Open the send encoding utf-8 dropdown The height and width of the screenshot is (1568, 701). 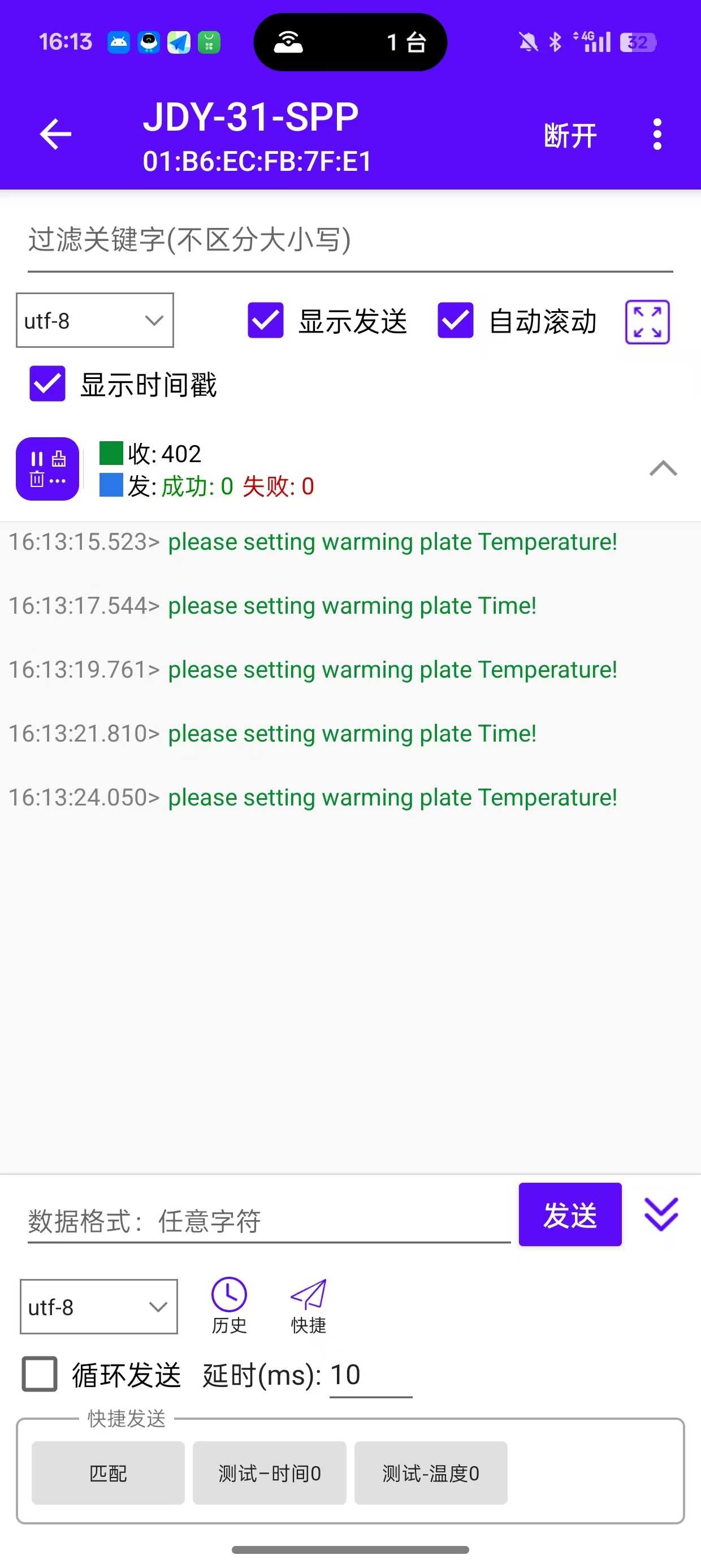(98, 1307)
